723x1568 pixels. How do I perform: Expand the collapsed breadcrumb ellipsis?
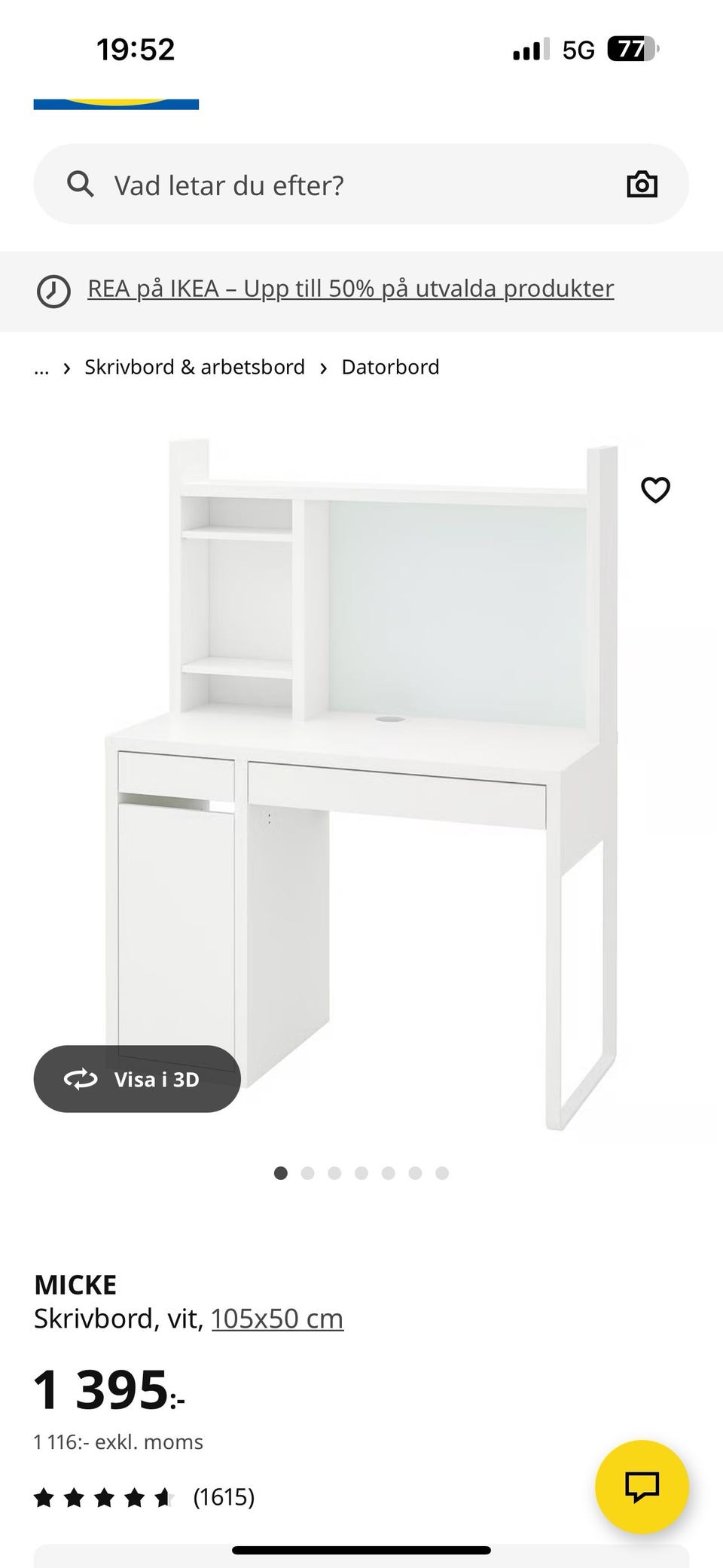[x=41, y=368]
